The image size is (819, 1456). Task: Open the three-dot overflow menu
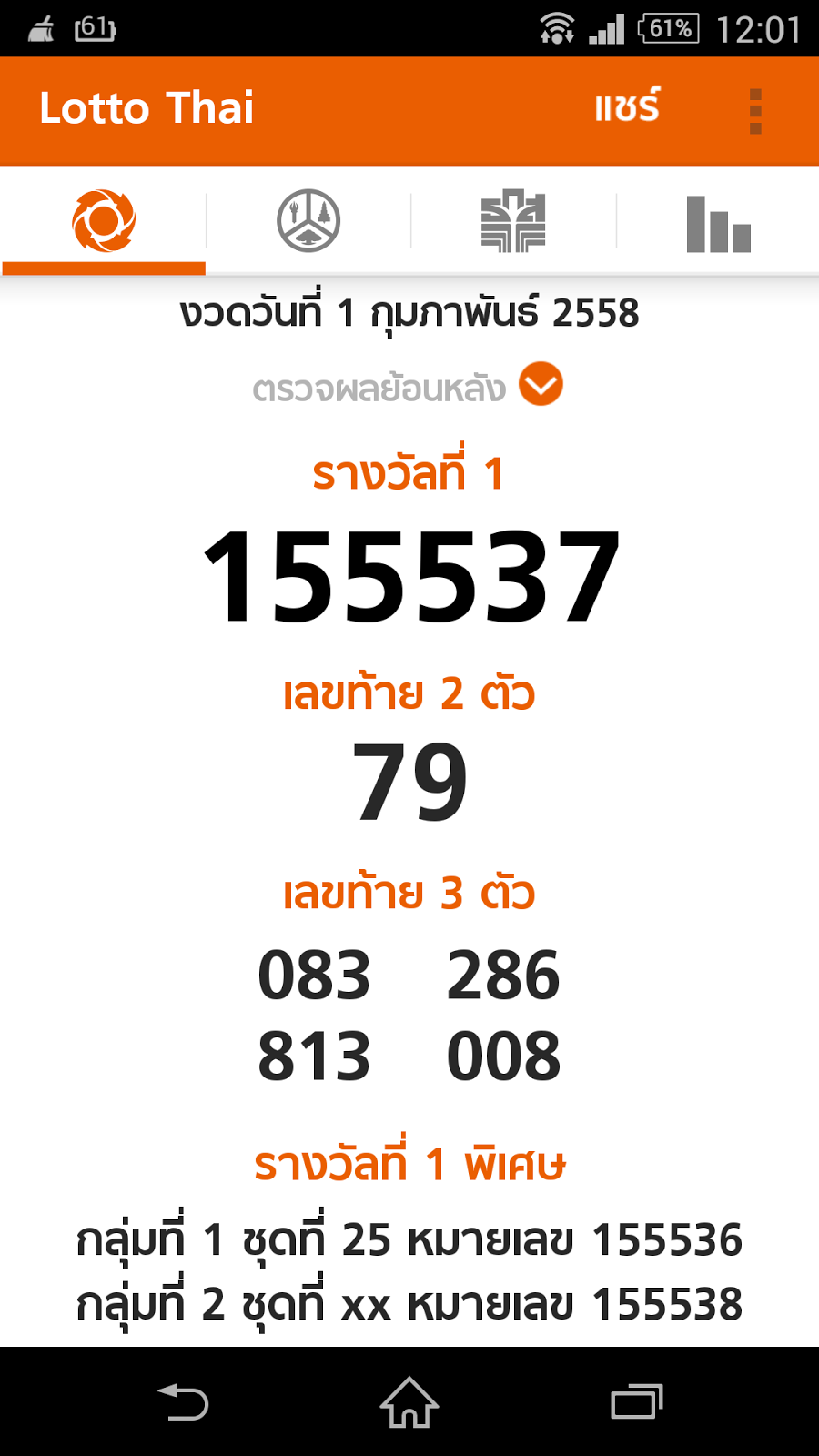point(754,111)
